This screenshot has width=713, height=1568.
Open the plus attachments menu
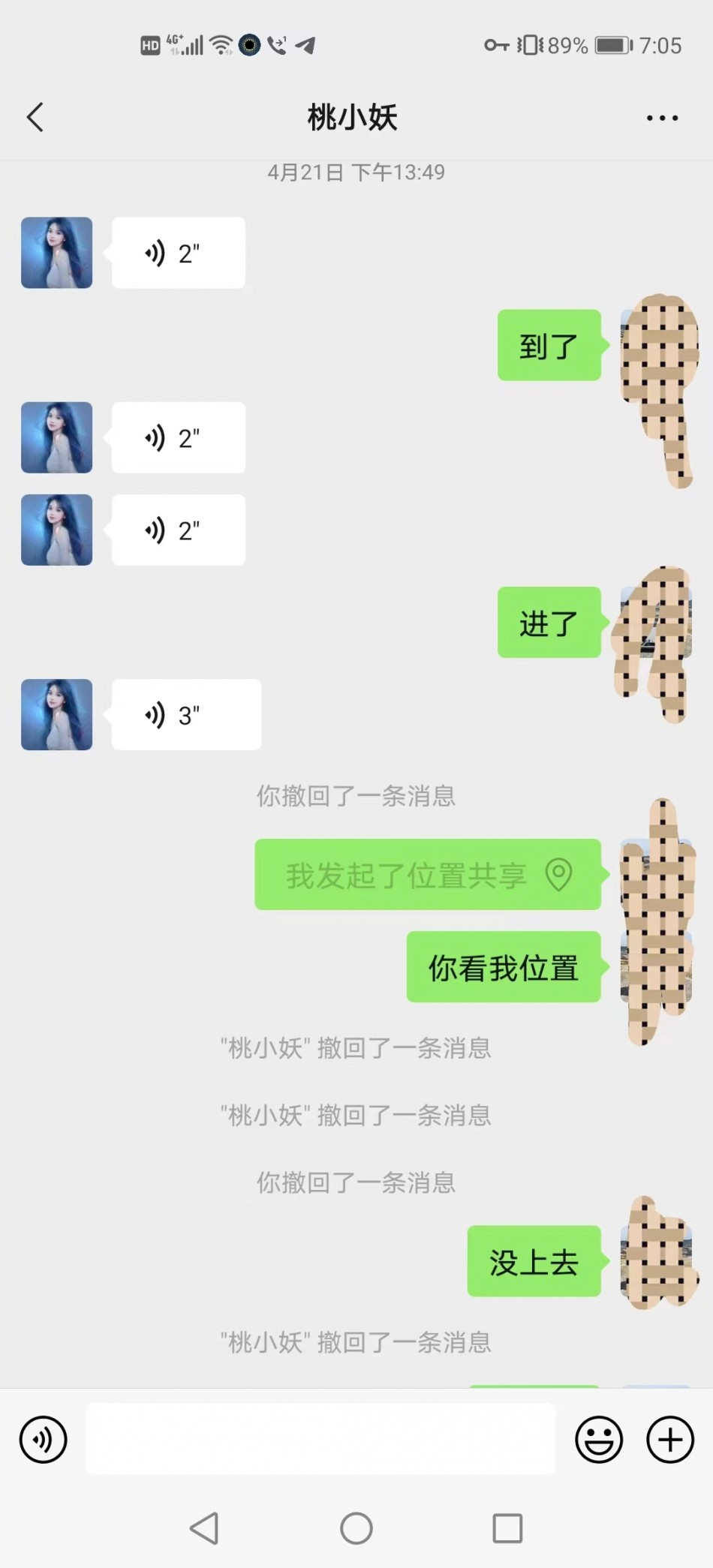click(x=669, y=1439)
